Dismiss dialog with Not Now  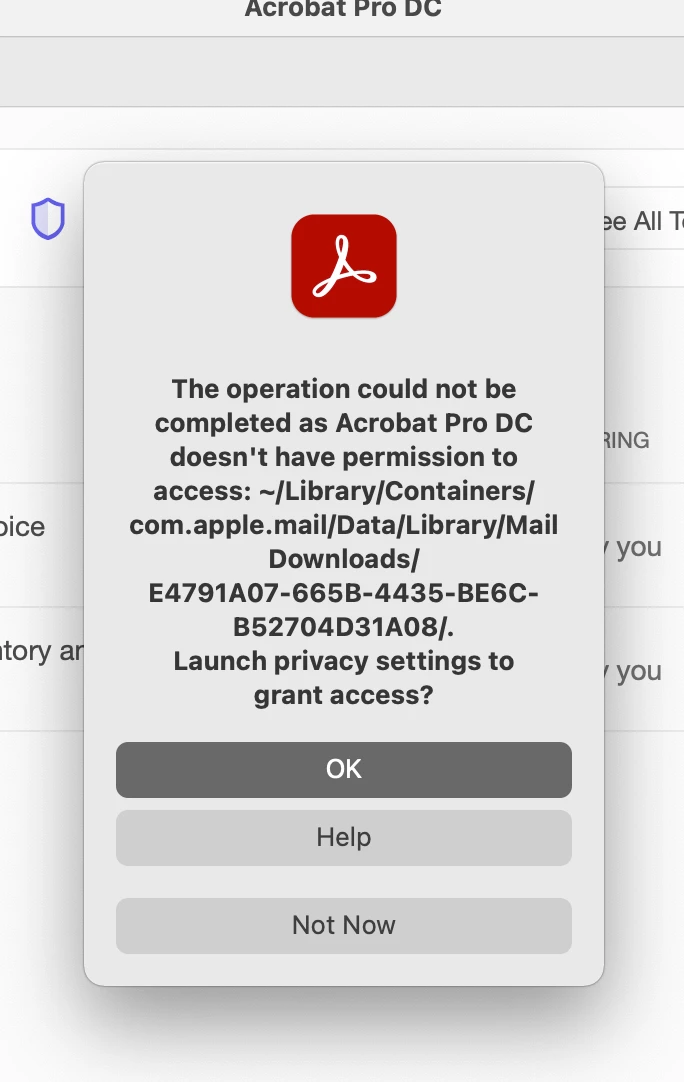coord(343,925)
